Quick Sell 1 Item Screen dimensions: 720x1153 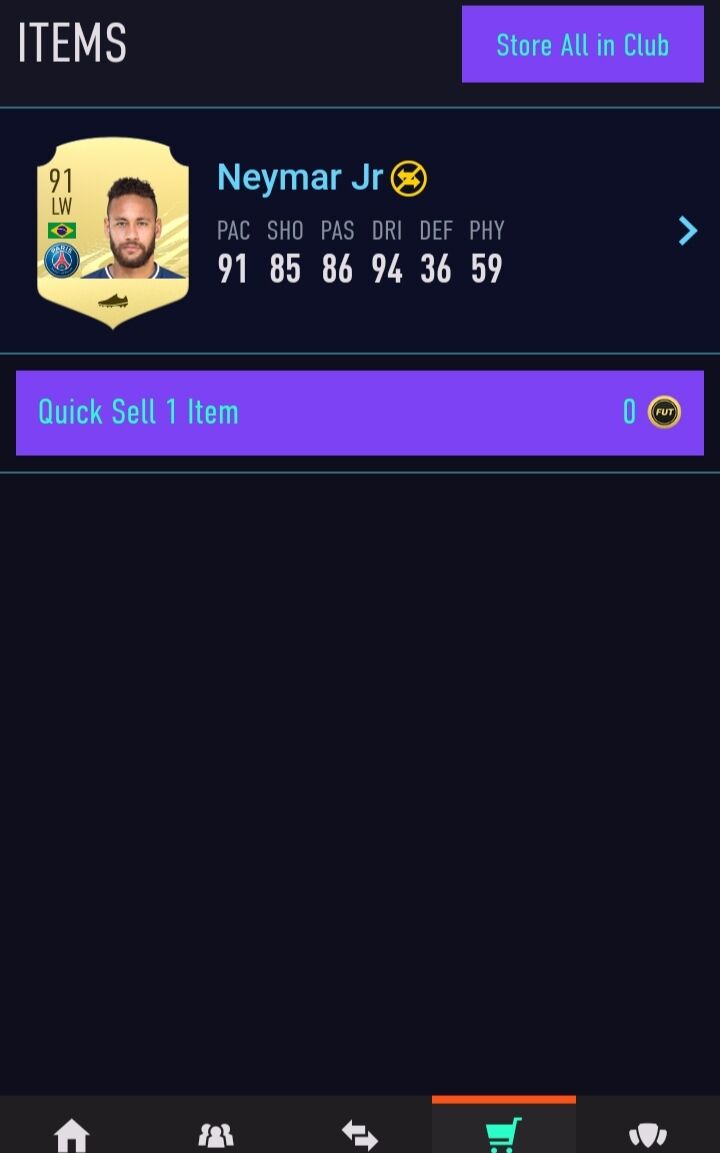click(x=359, y=412)
